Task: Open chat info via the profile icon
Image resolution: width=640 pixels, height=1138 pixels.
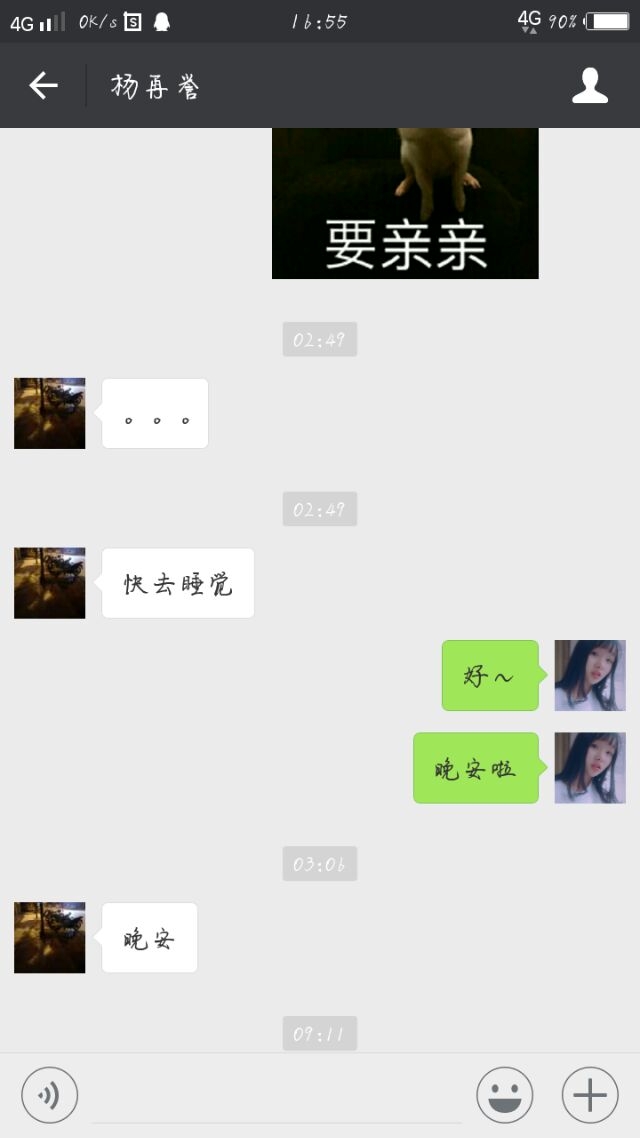Action: 590,86
